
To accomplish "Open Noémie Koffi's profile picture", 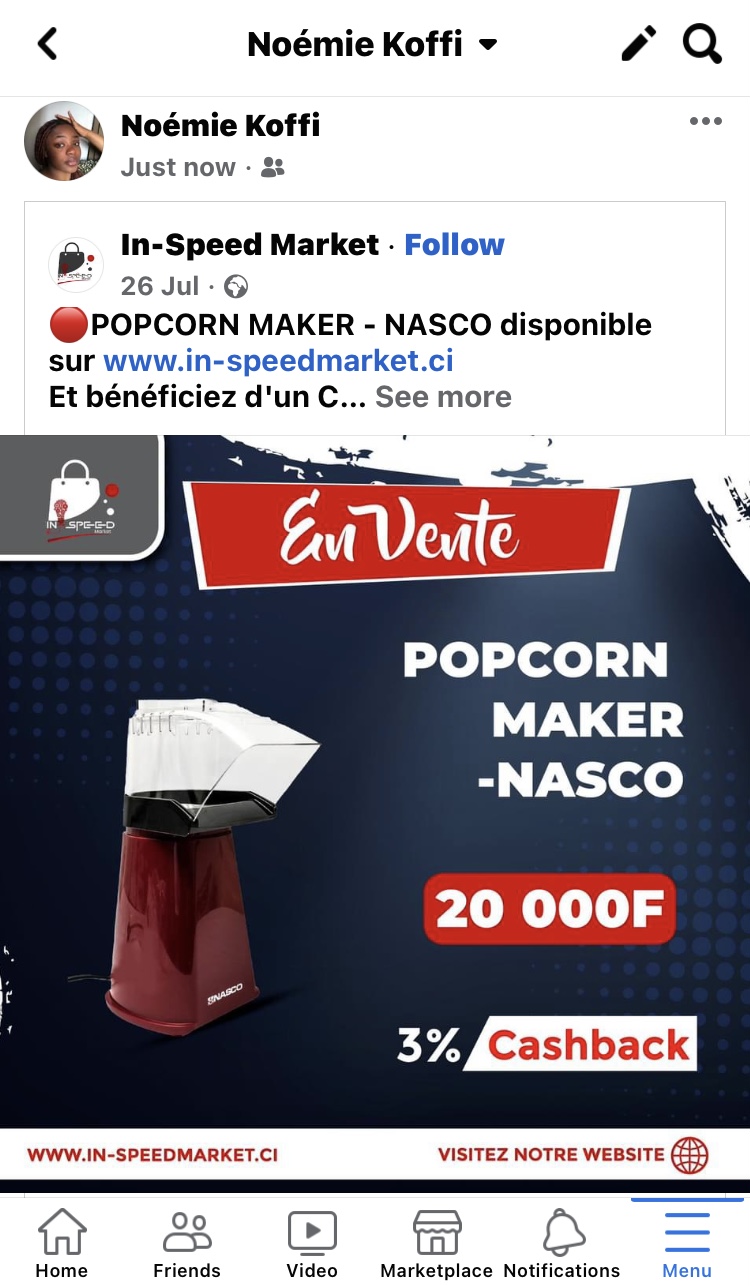I will coord(64,141).
